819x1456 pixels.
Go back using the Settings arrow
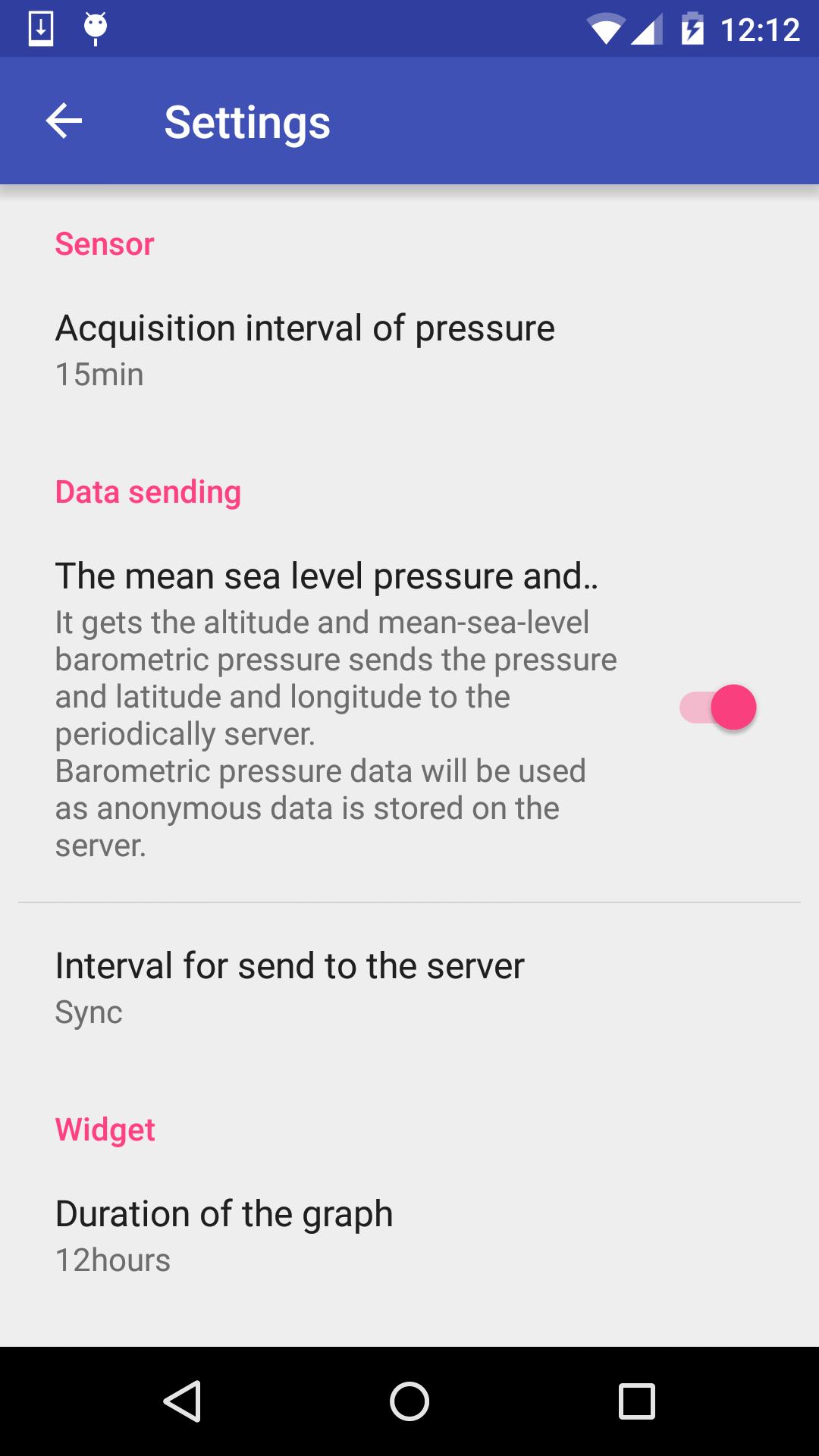pyautogui.click(x=64, y=121)
